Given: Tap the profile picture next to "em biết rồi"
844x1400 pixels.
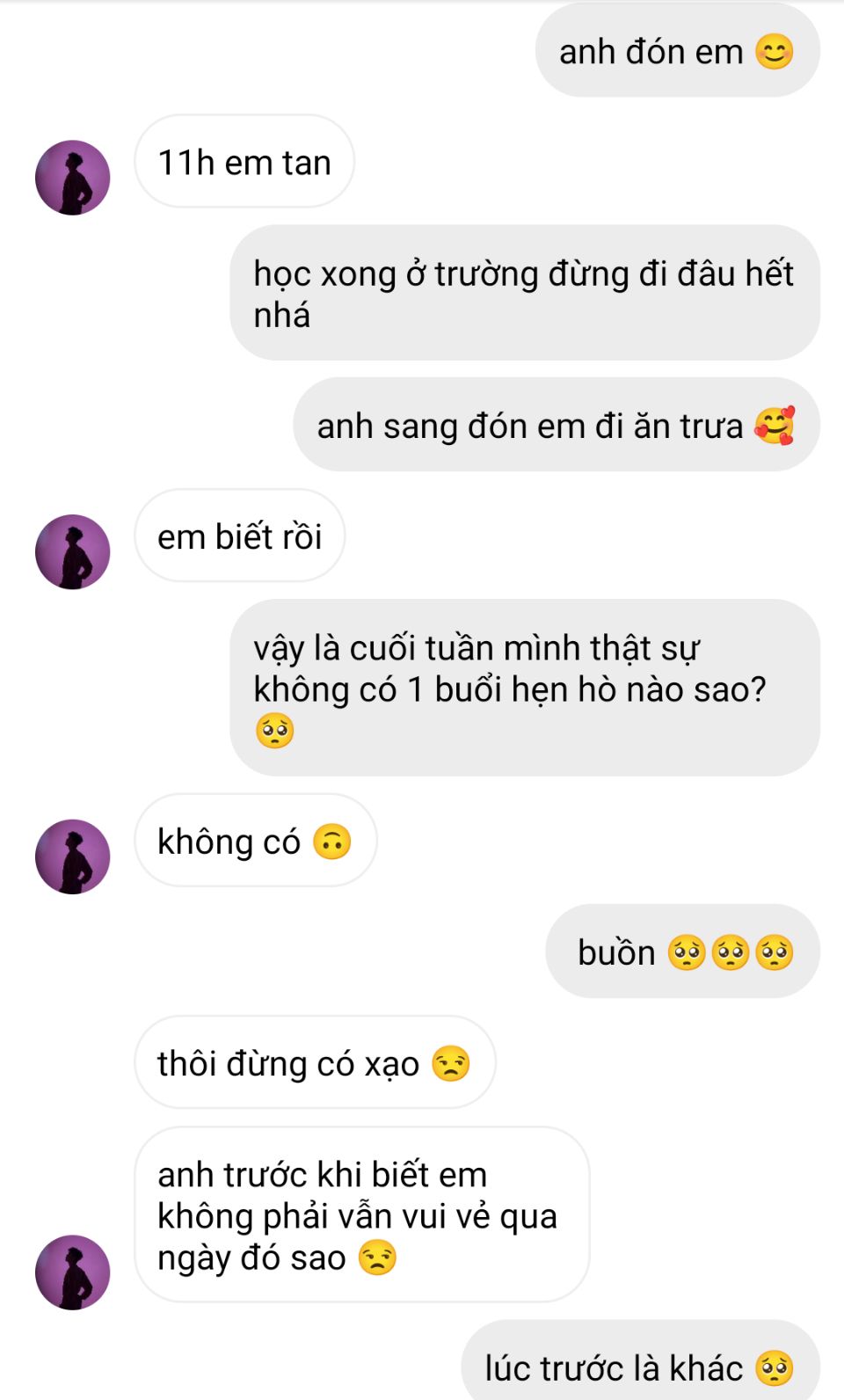Looking at the screenshot, I should [72, 551].
